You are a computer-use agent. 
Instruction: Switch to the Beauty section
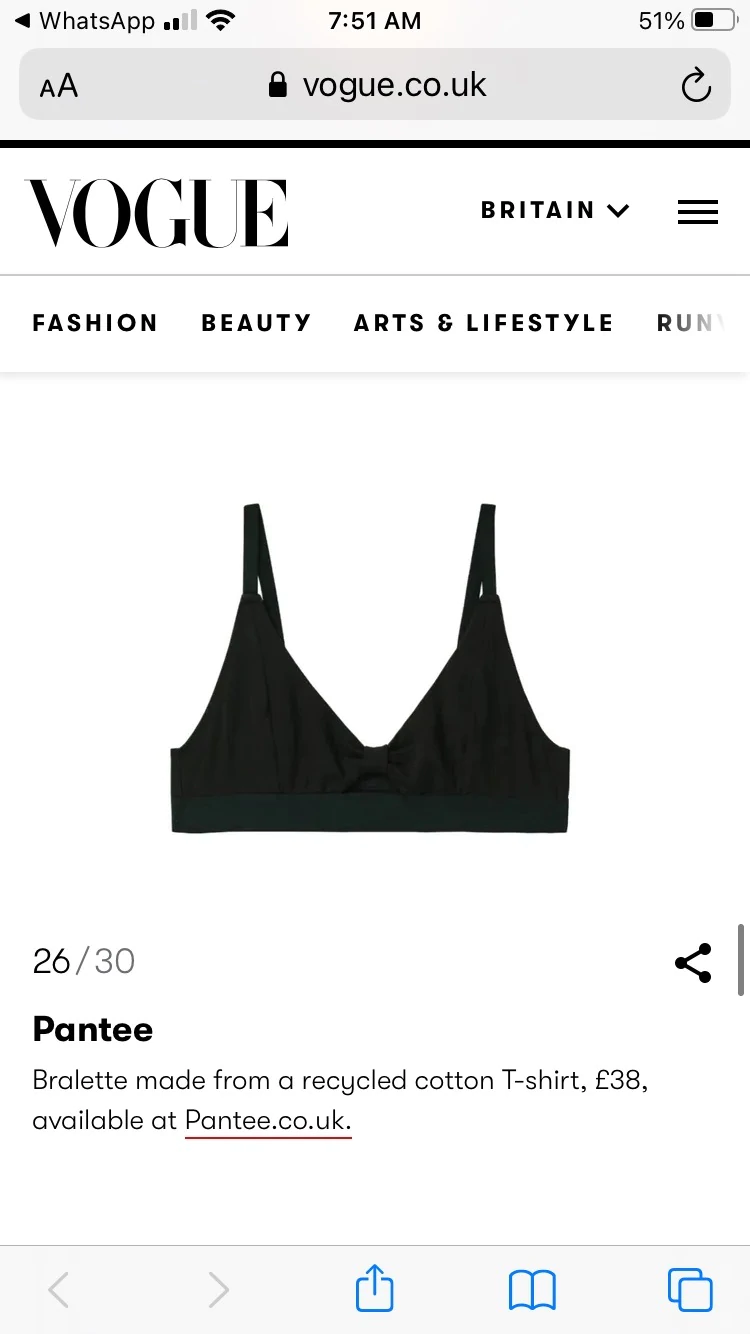256,323
